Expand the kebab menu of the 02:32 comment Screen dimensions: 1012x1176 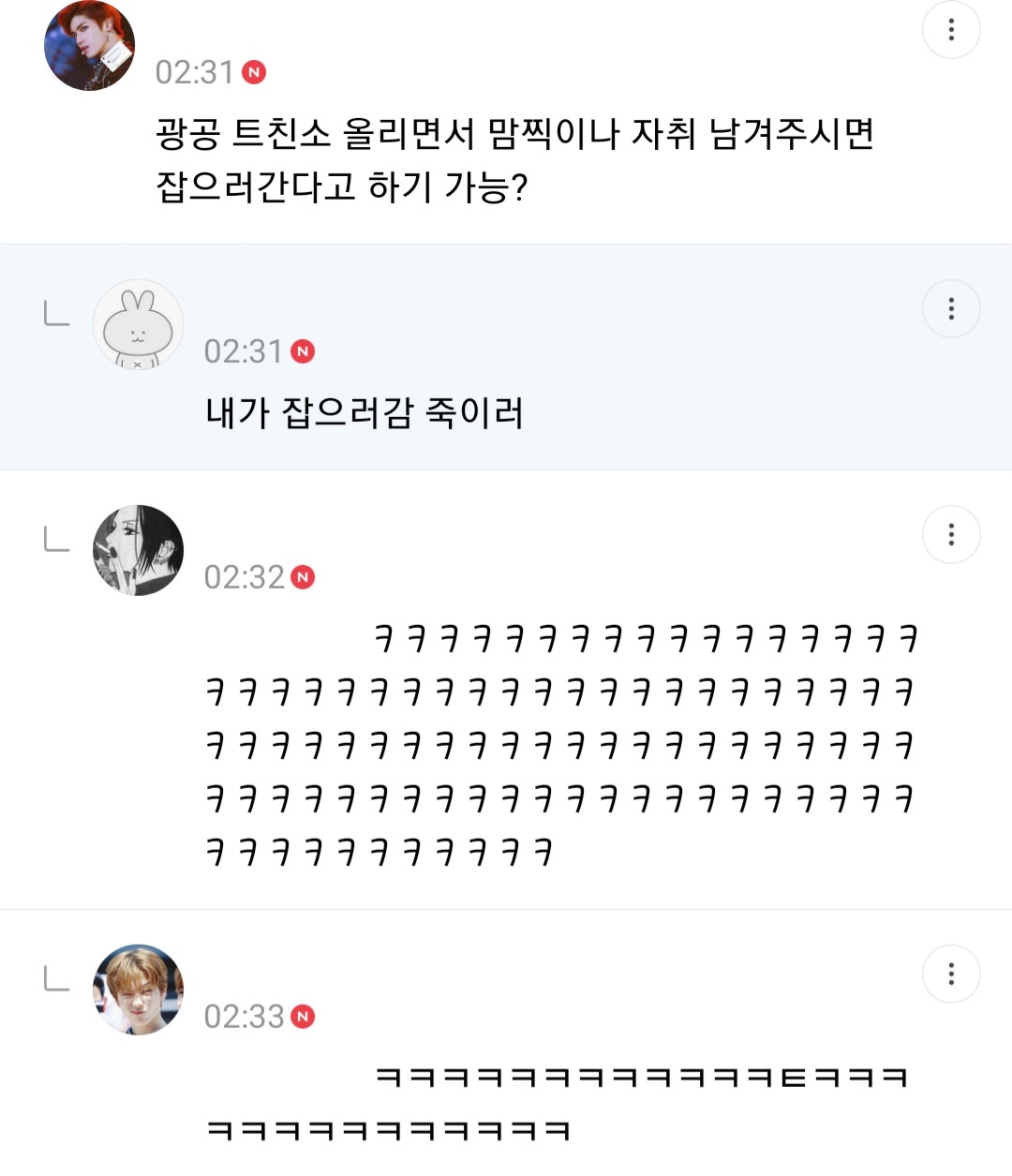pos(952,534)
